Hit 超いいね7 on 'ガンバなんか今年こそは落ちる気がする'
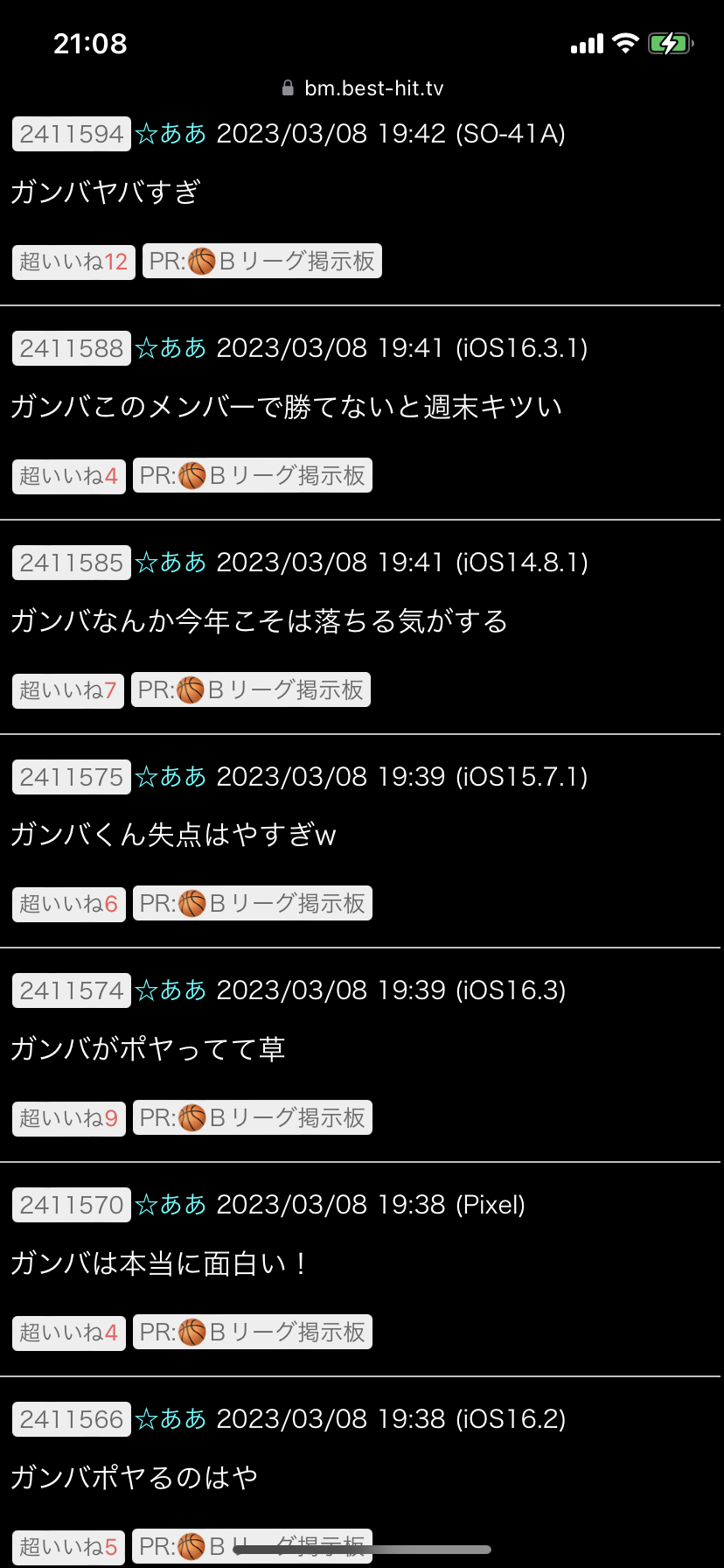The height and width of the screenshot is (1568, 724). click(x=68, y=690)
